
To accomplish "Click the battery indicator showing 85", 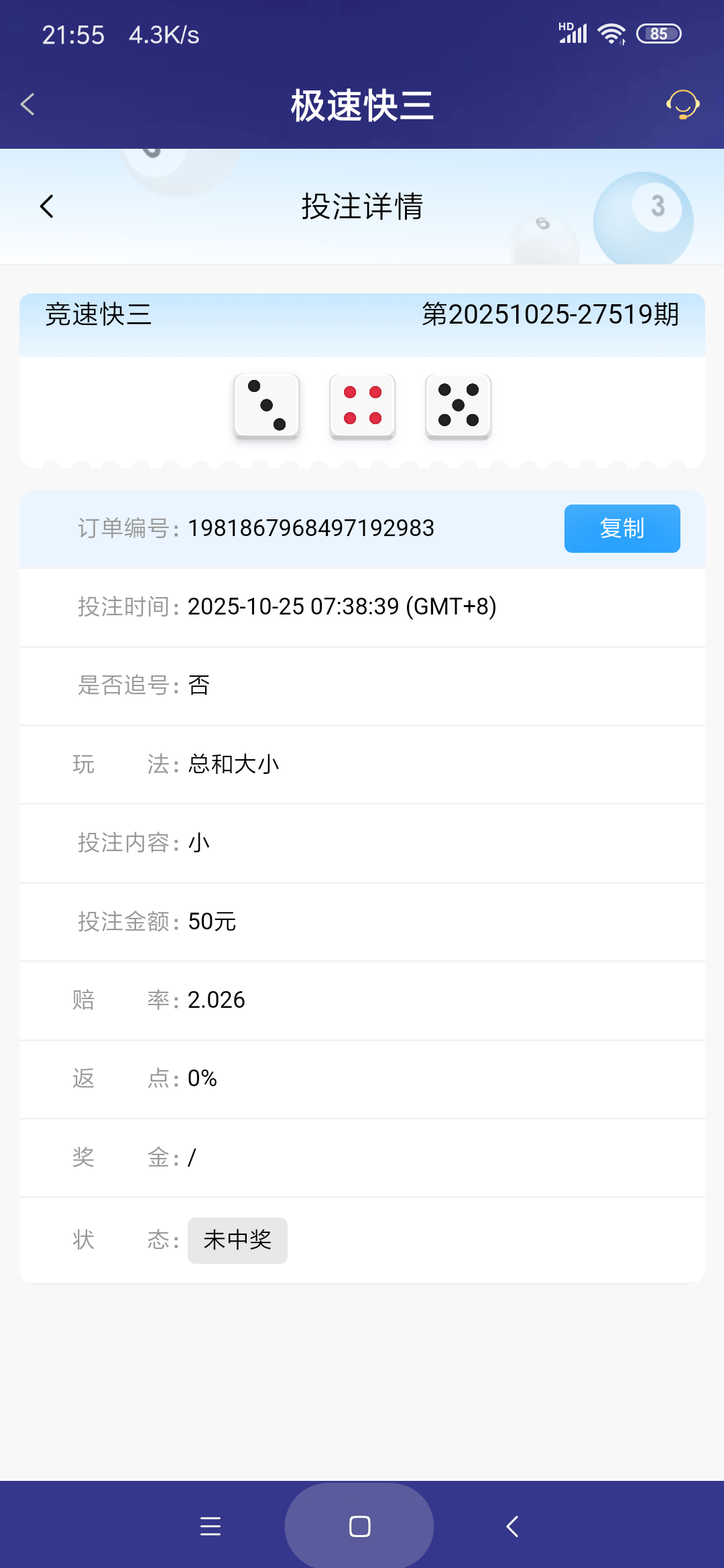I will (x=659, y=32).
